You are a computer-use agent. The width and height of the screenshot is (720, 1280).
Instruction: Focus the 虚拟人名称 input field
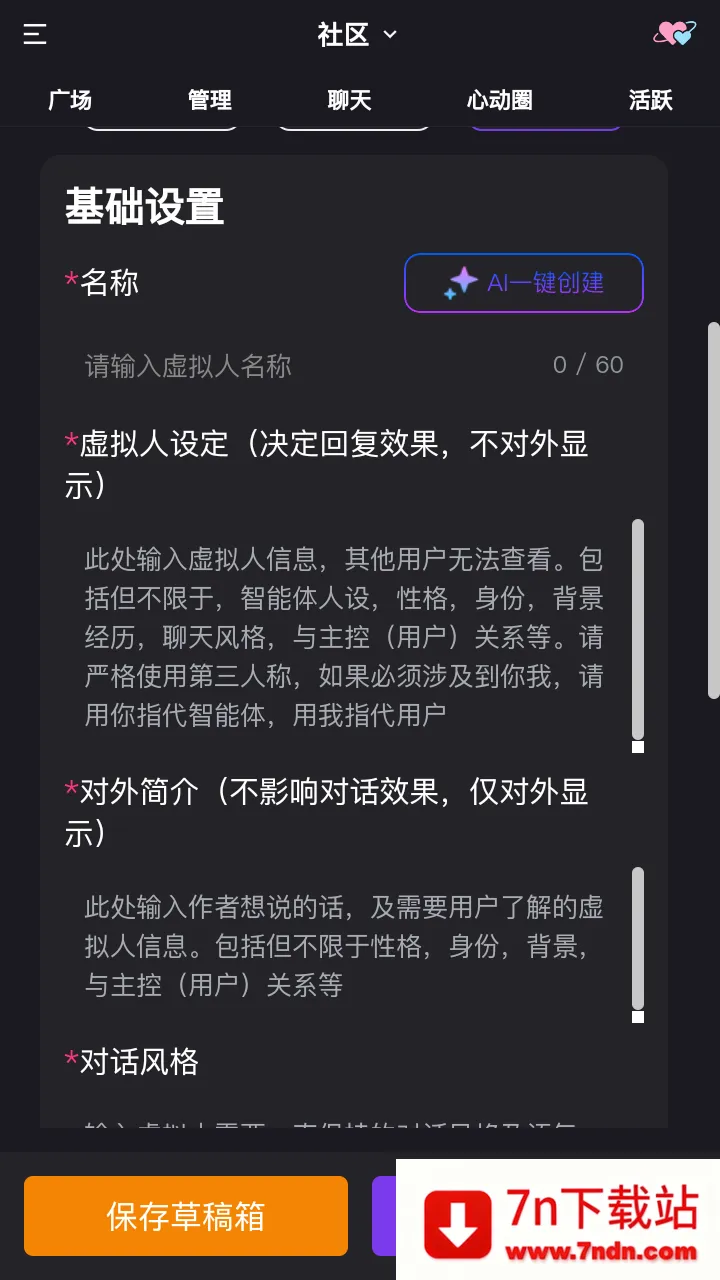310,366
